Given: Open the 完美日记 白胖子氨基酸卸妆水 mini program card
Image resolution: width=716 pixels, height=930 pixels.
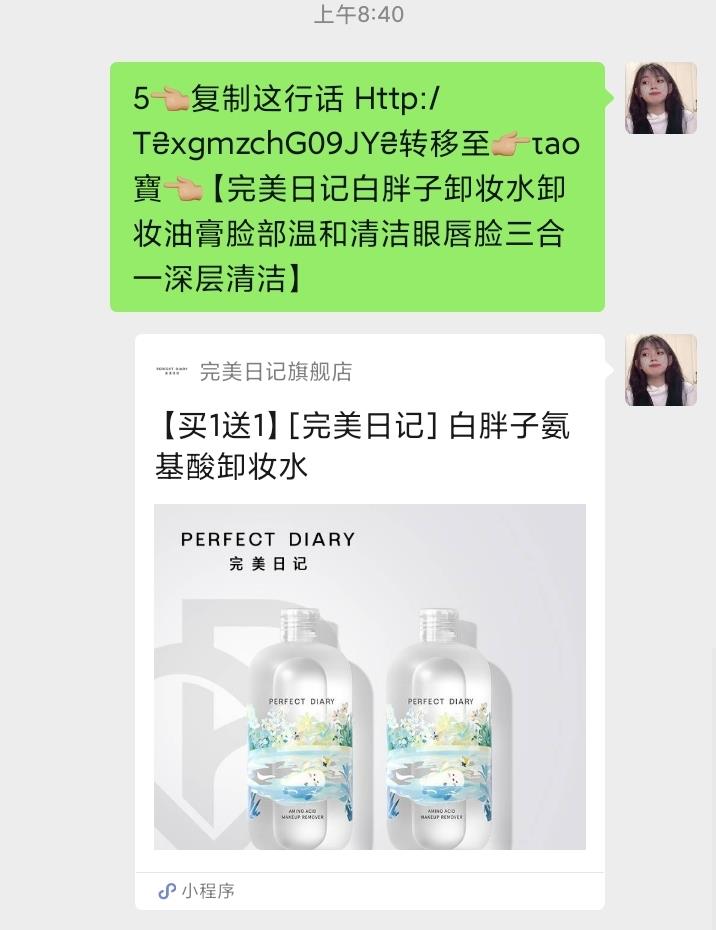Looking at the screenshot, I should coord(369,620).
